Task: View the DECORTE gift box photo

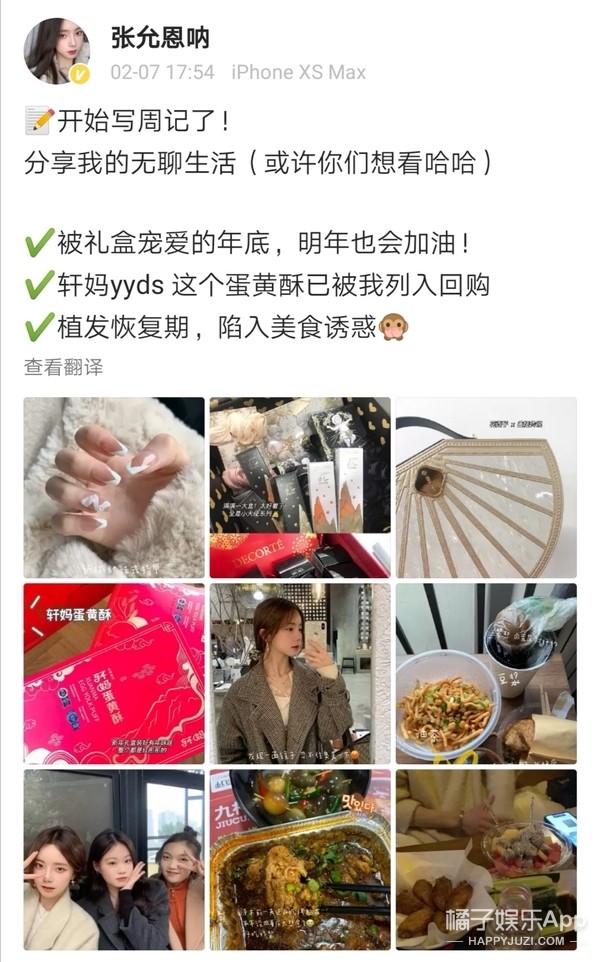Action: pyautogui.click(x=300, y=488)
